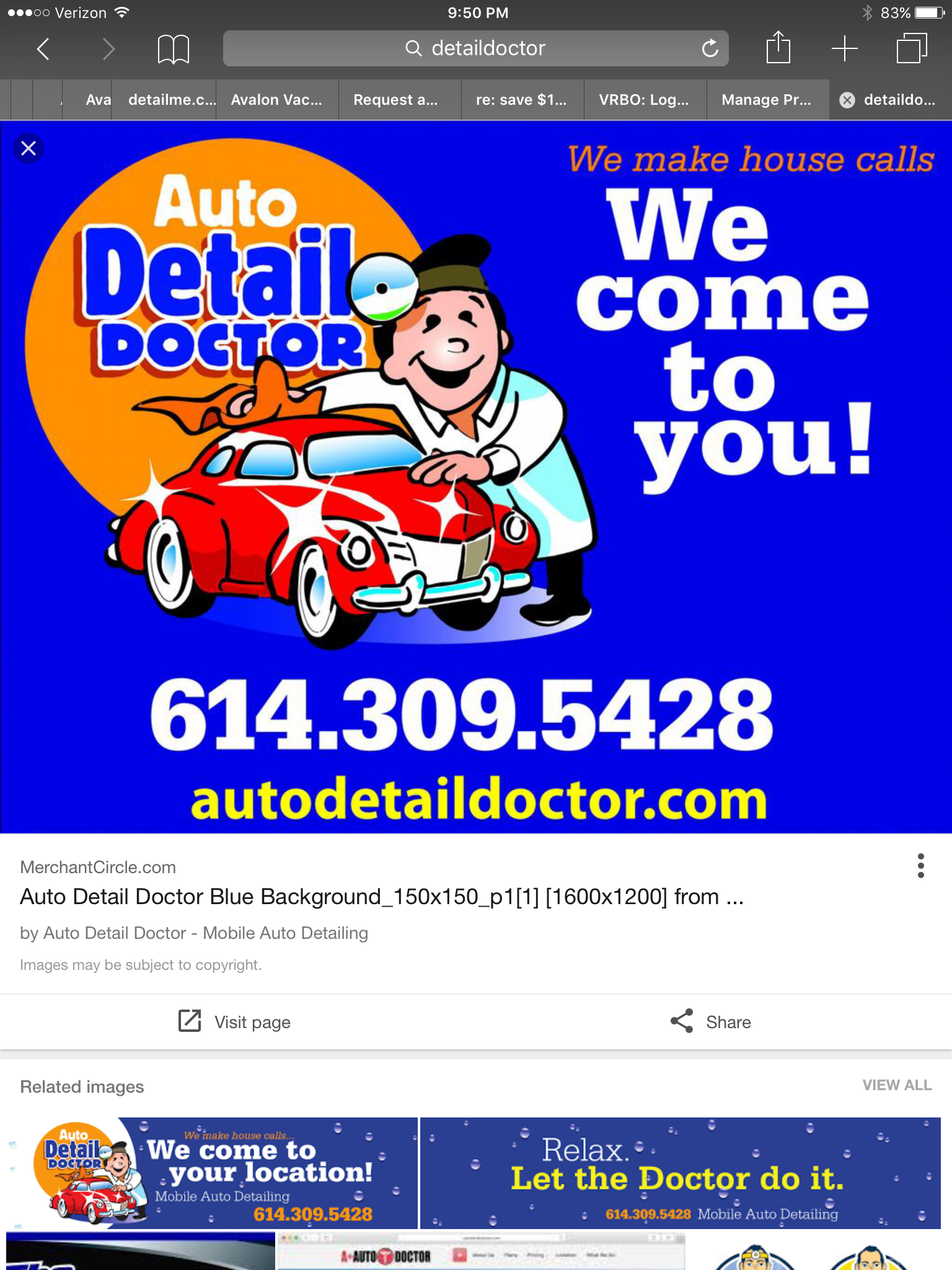Show all open tabs
Screen dimensions: 952x1270
[911, 48]
